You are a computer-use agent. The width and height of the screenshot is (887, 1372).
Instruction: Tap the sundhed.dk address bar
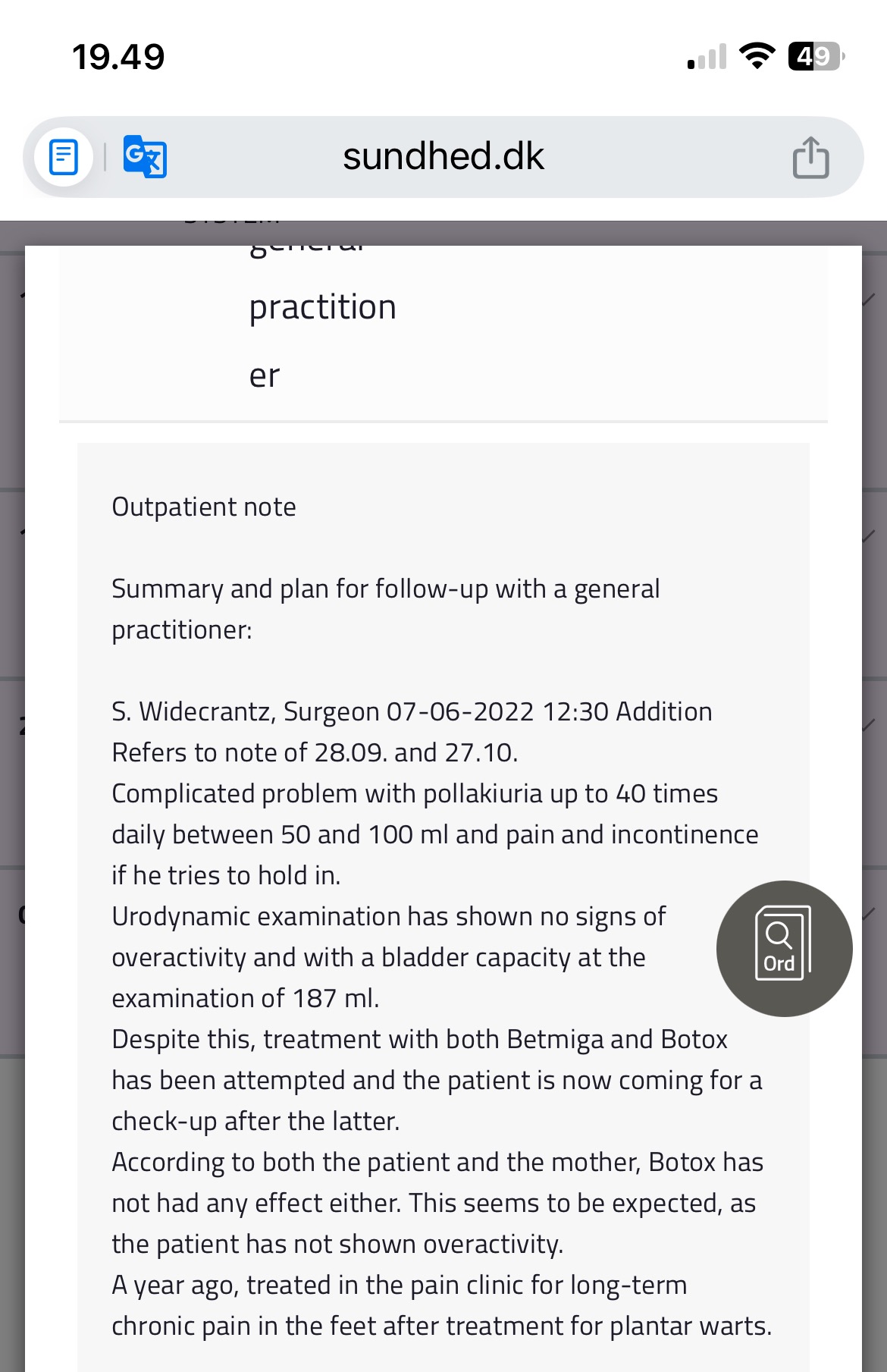pos(443,157)
